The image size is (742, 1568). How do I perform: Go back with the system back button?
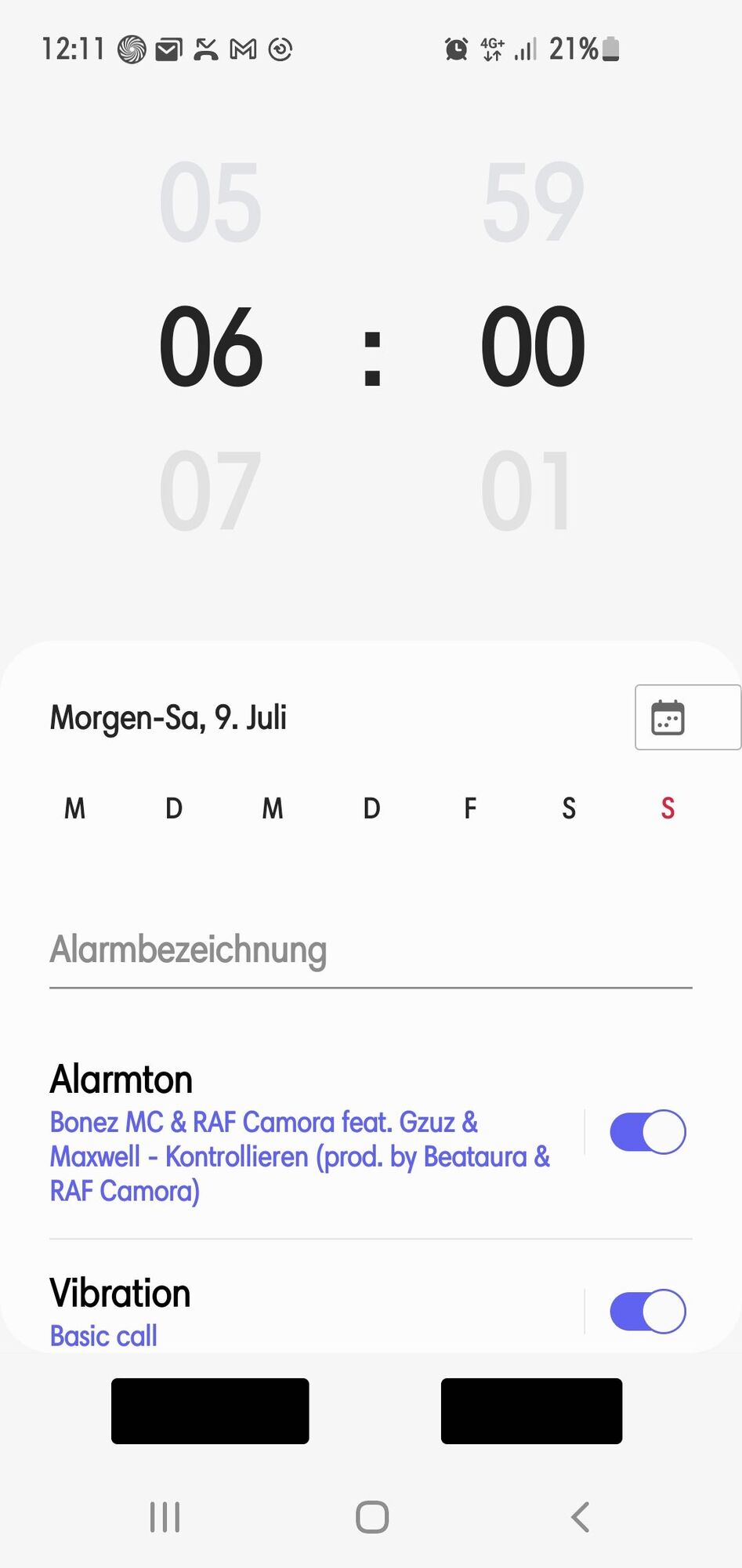[x=580, y=1517]
